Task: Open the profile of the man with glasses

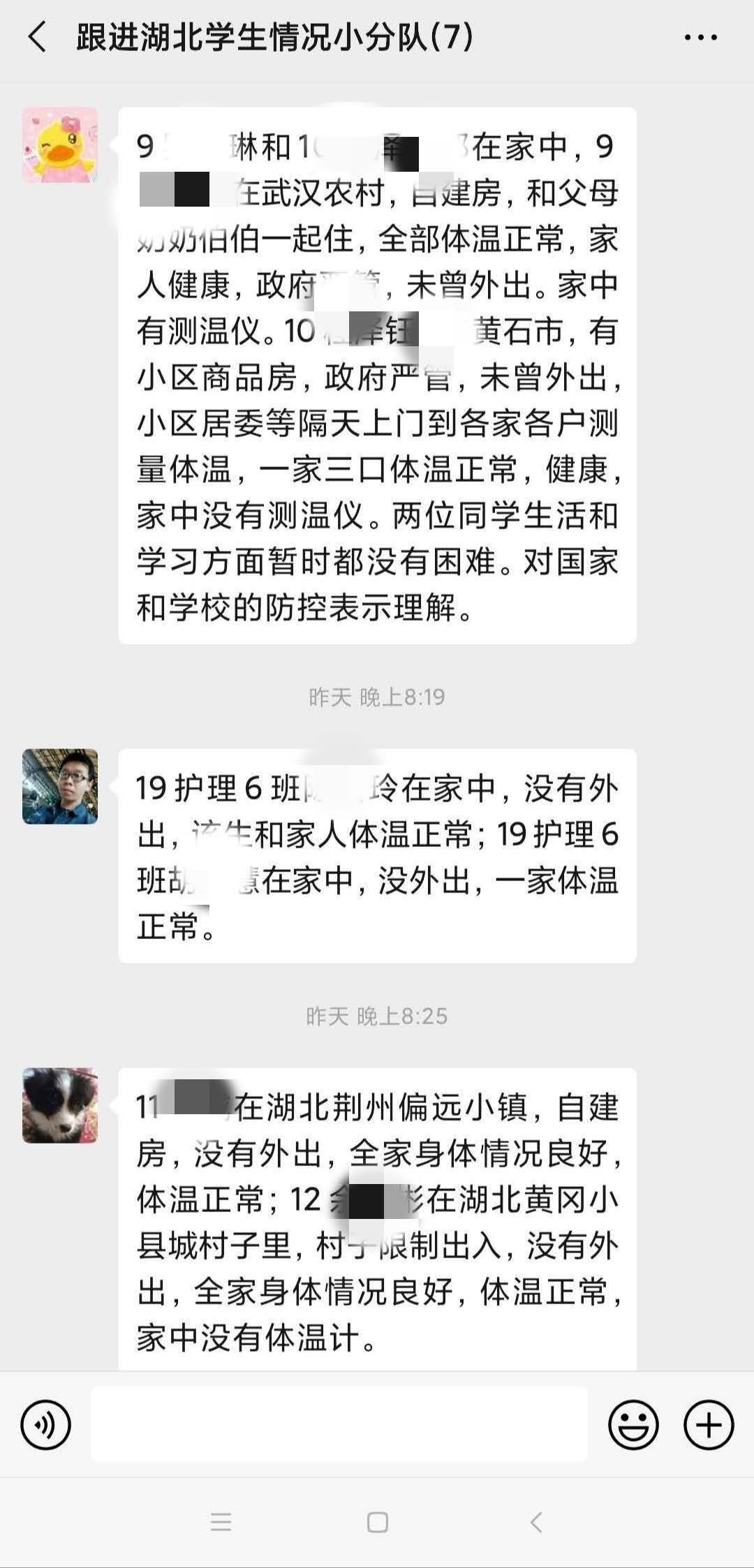Action: pyautogui.click(x=60, y=787)
